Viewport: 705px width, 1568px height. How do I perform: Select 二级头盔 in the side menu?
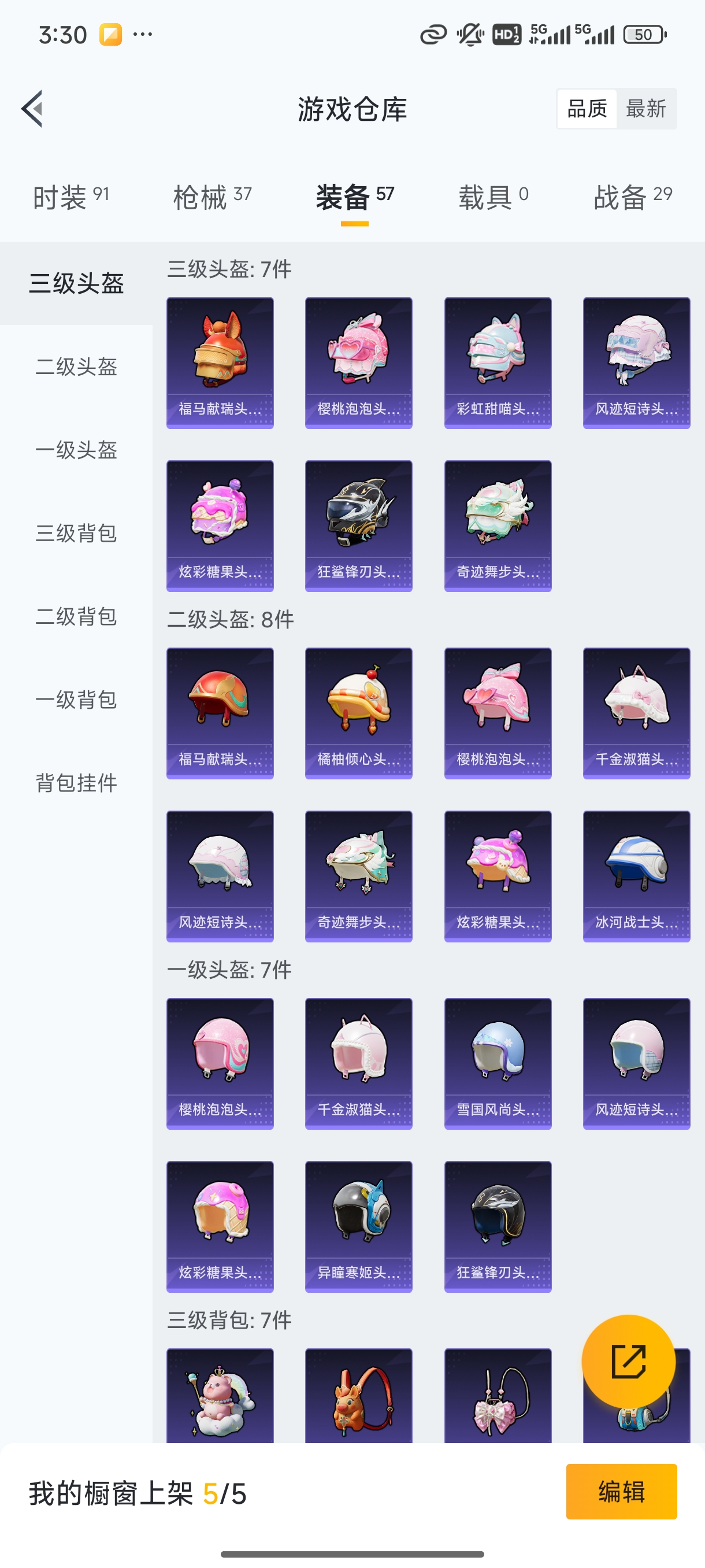(76, 367)
